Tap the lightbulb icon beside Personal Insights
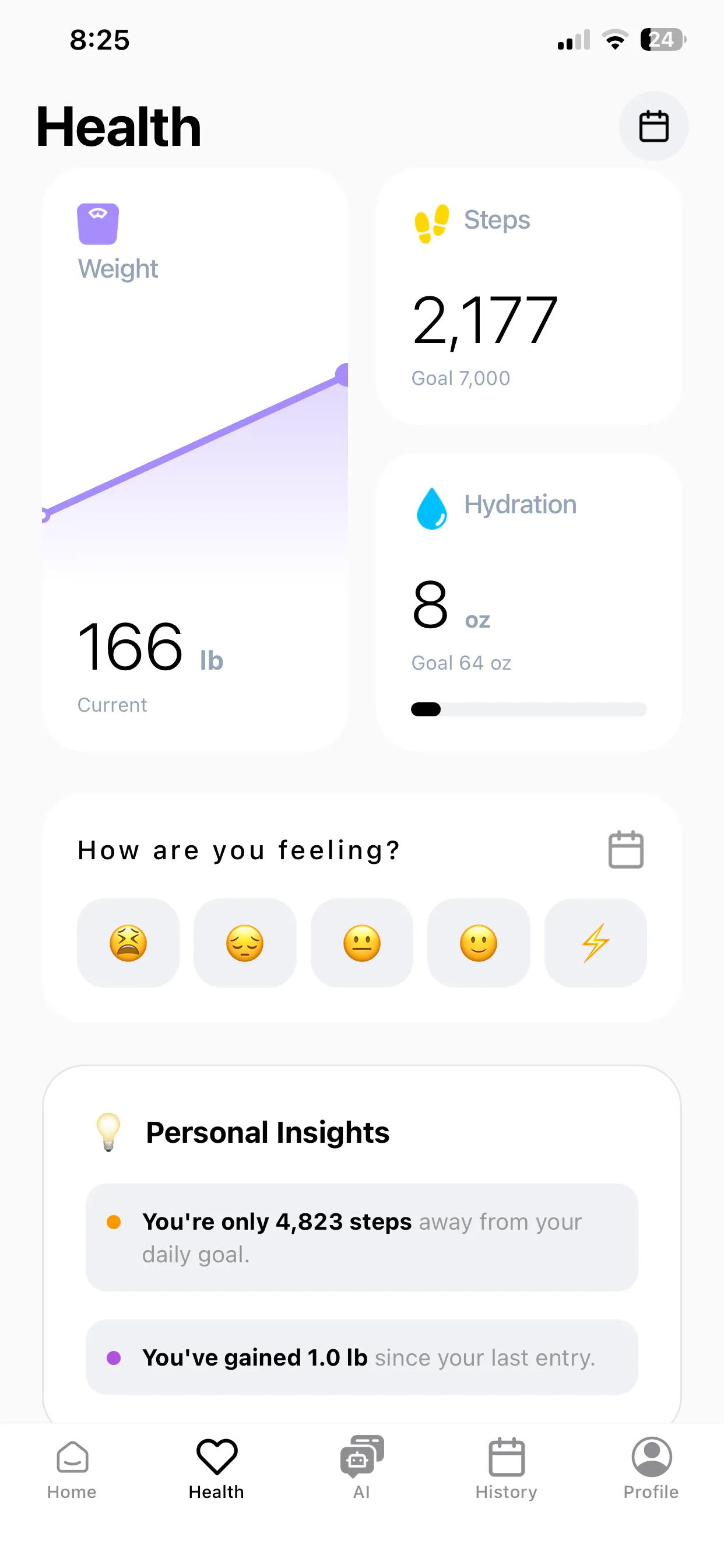The image size is (724, 1568). 108,1132
